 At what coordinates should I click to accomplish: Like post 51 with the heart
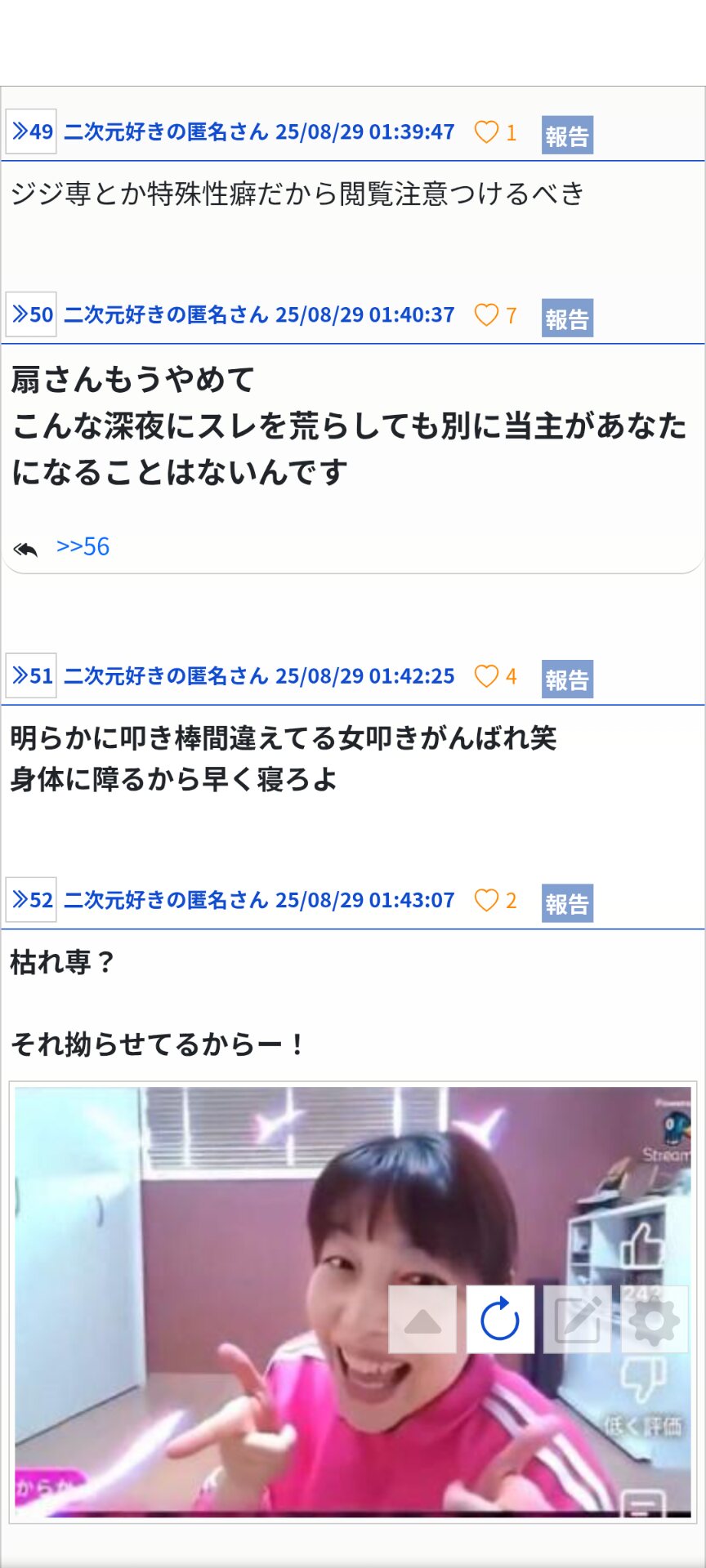point(486,676)
